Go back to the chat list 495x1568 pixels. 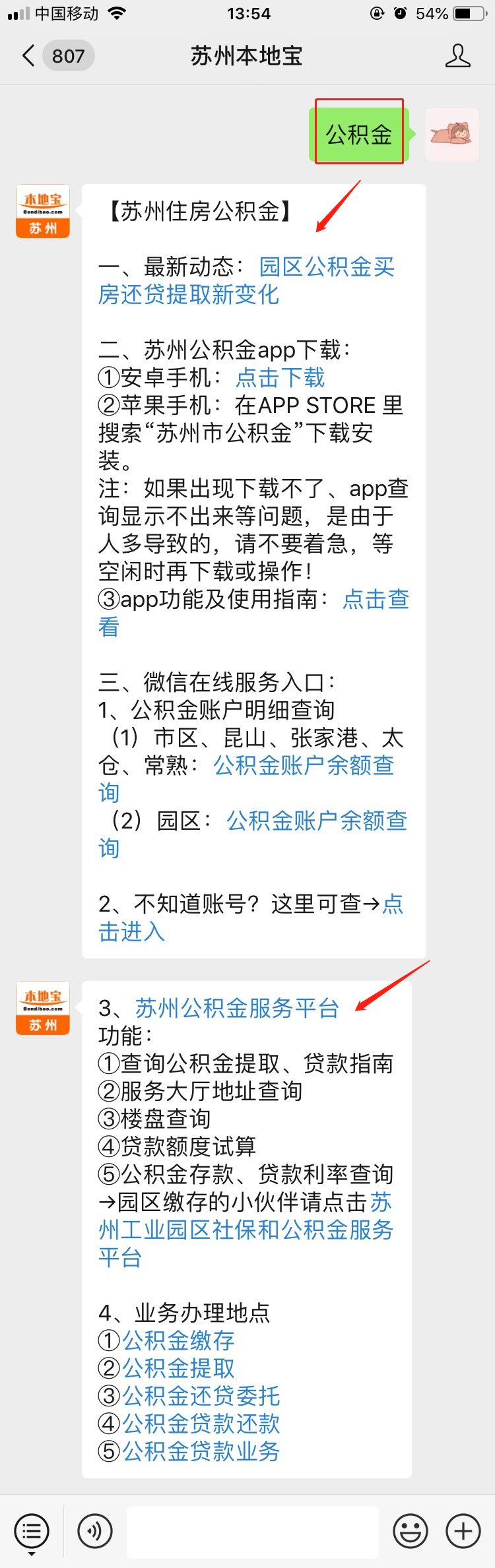coord(29,56)
